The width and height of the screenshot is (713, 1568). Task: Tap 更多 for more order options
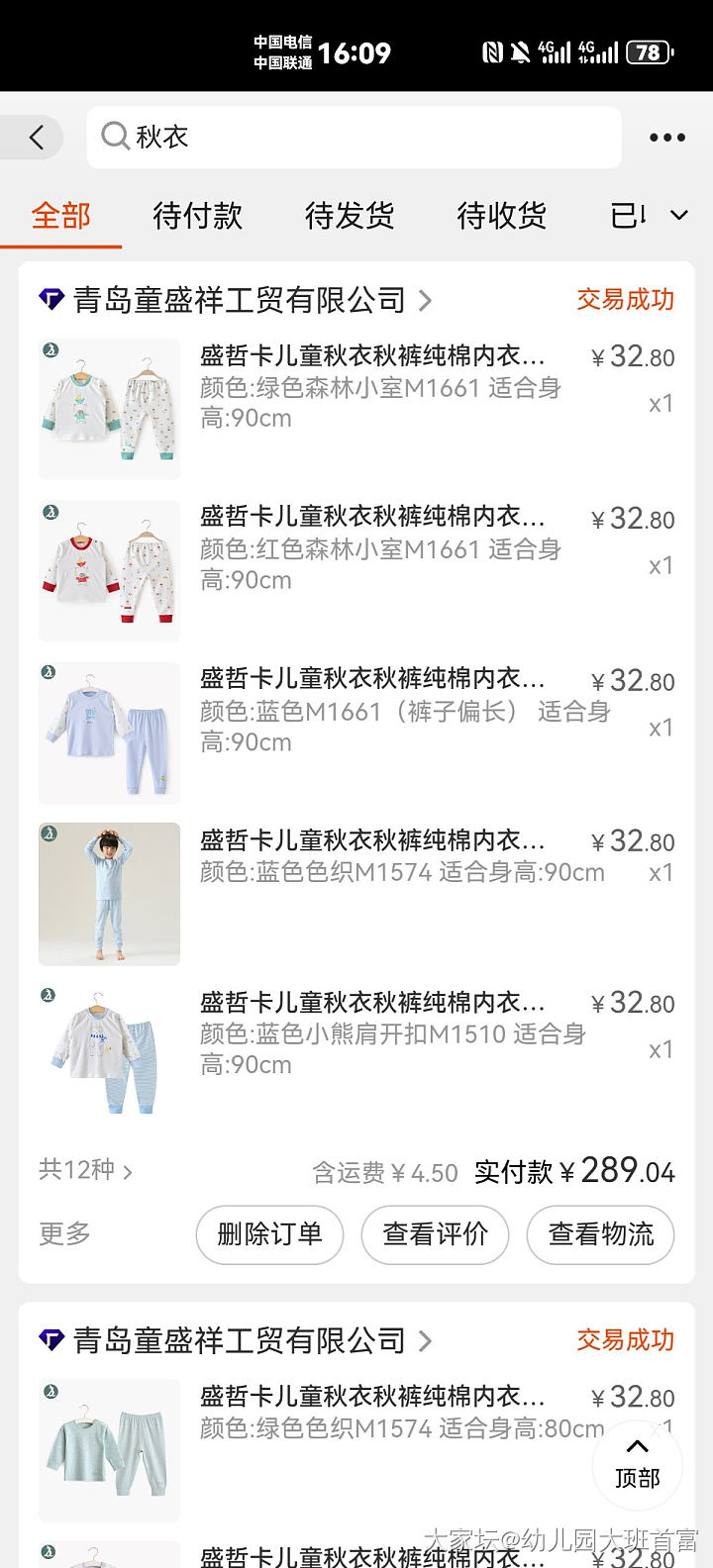click(x=64, y=1233)
